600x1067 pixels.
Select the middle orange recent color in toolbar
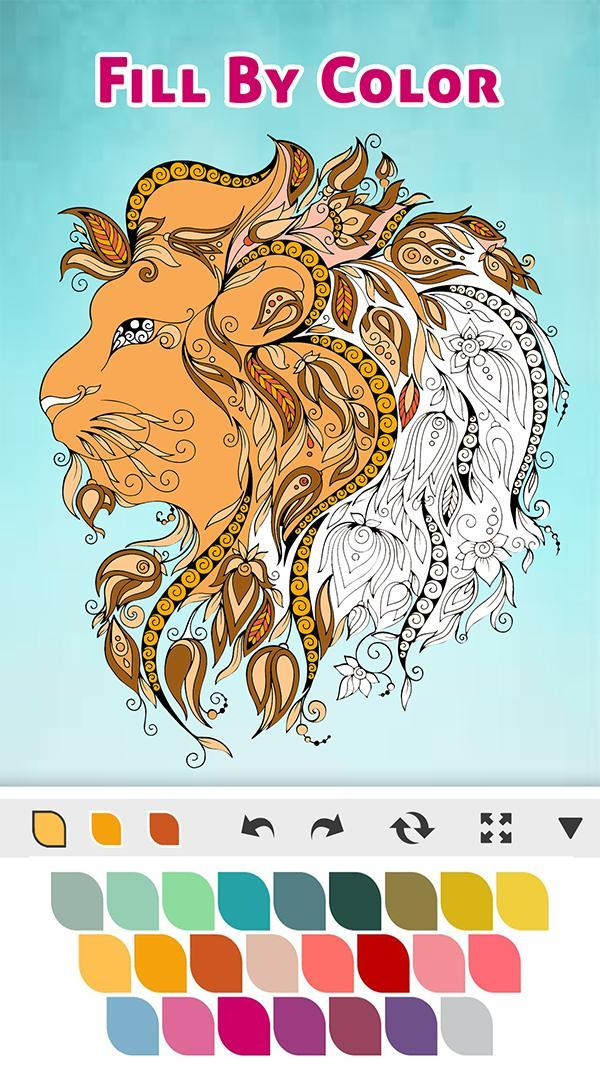tap(106, 828)
